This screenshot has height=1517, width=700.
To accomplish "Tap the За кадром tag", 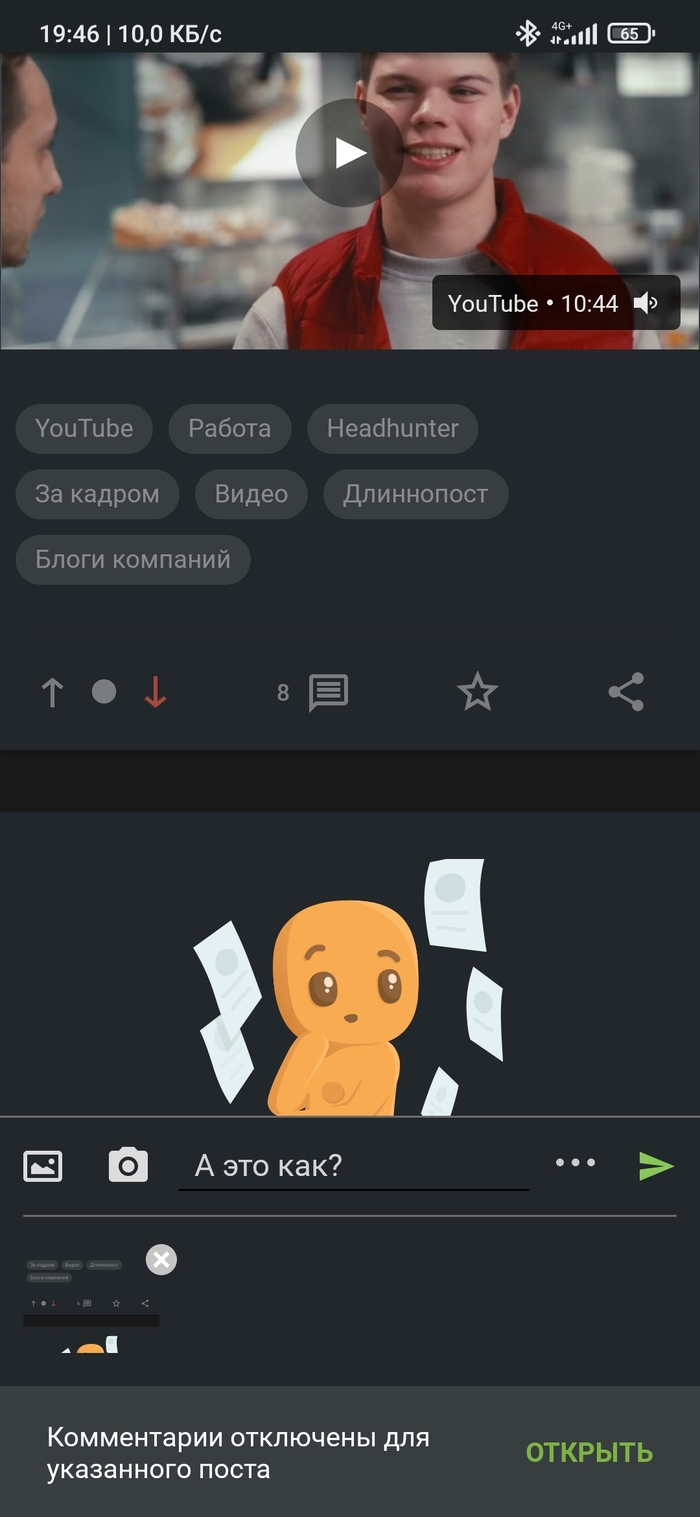I will pyautogui.click(x=97, y=494).
